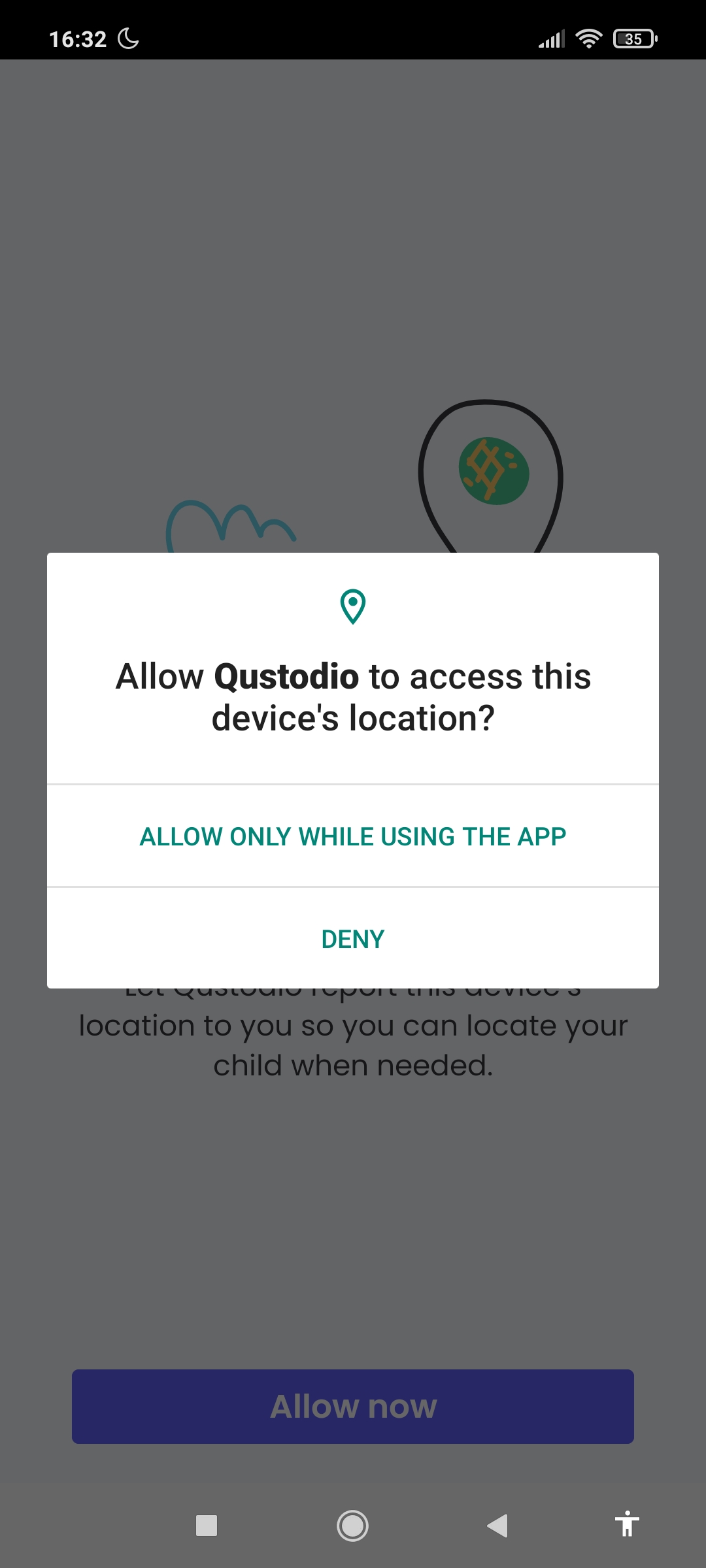This screenshot has height=1568, width=706.
Task: Open the accessibility shortcut
Action: click(626, 1524)
